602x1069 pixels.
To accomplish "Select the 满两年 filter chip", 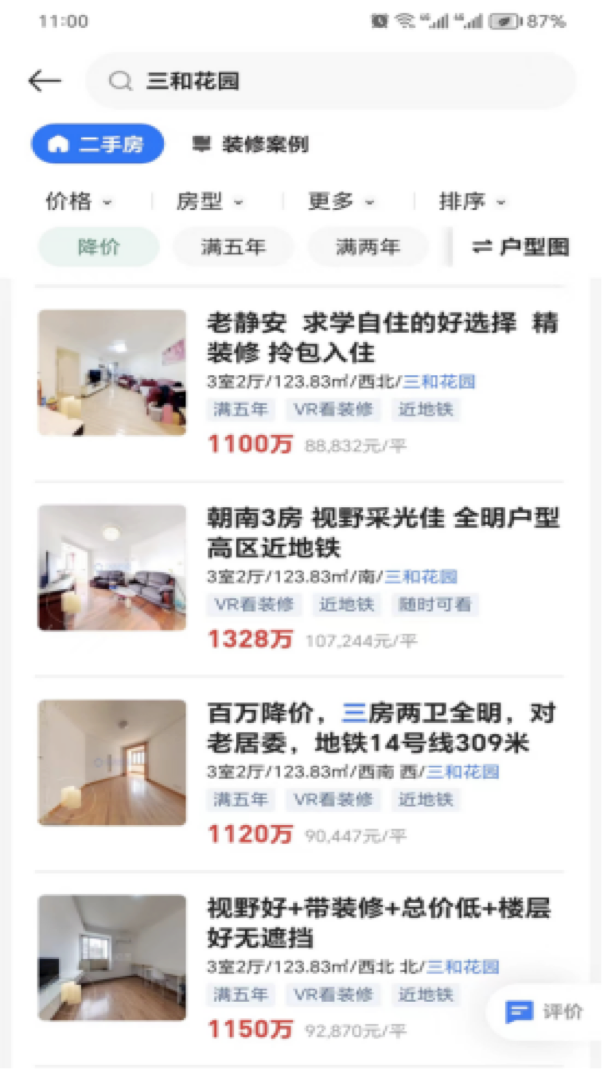I will click(367, 247).
